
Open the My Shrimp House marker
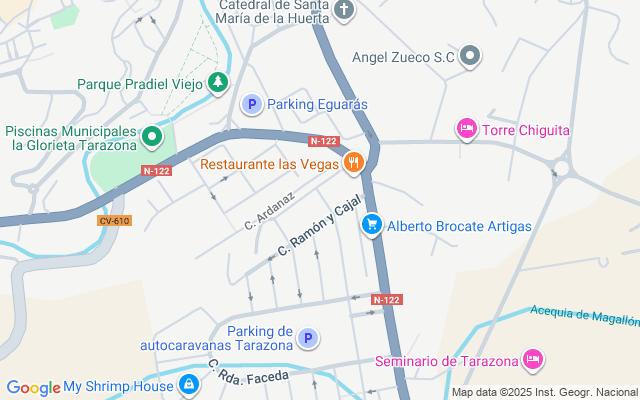point(189,385)
